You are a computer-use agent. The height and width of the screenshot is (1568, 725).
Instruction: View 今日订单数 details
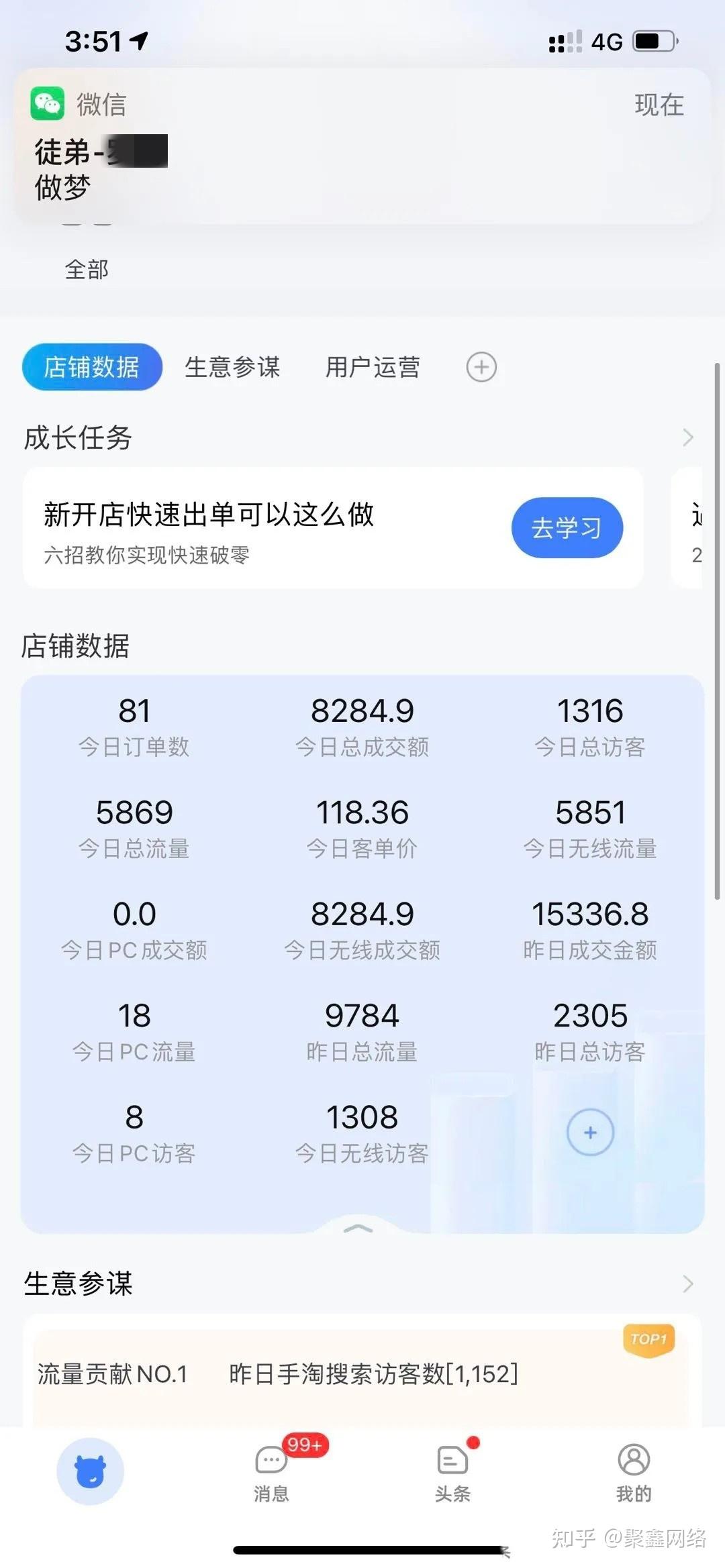[x=134, y=726]
